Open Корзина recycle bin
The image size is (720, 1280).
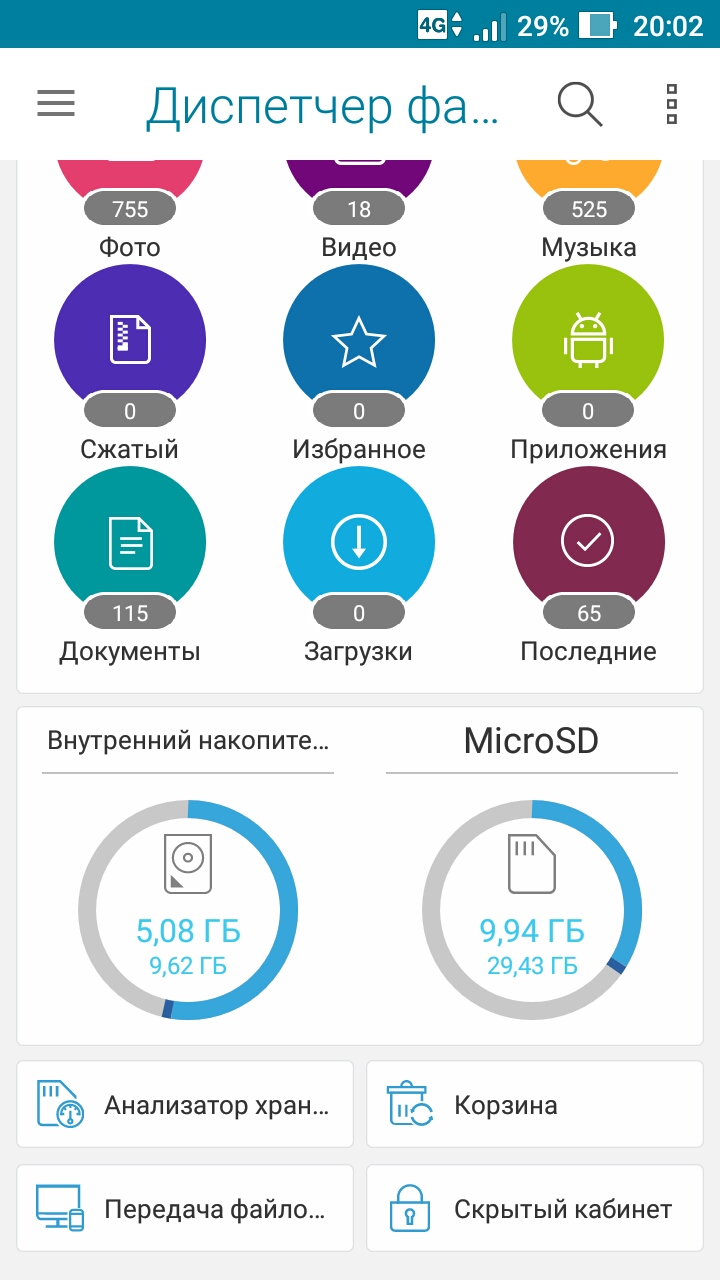tap(535, 1104)
